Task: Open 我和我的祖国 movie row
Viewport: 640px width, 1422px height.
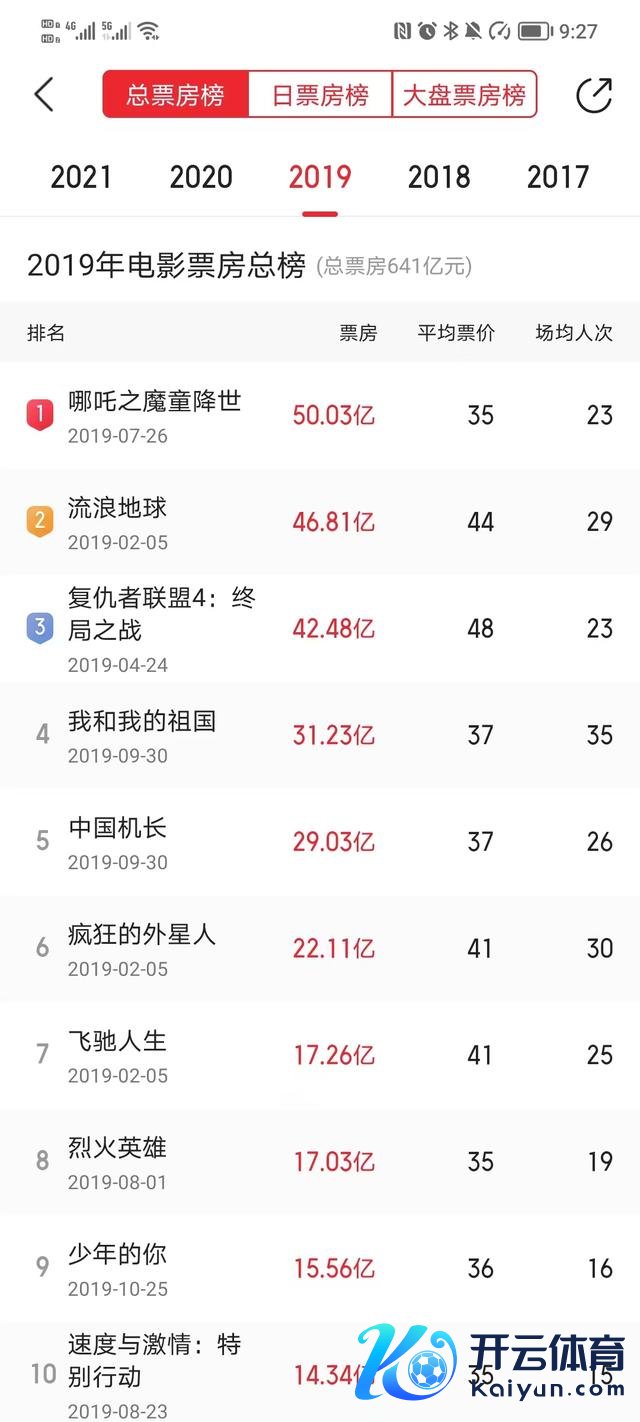Action: coord(142,722)
